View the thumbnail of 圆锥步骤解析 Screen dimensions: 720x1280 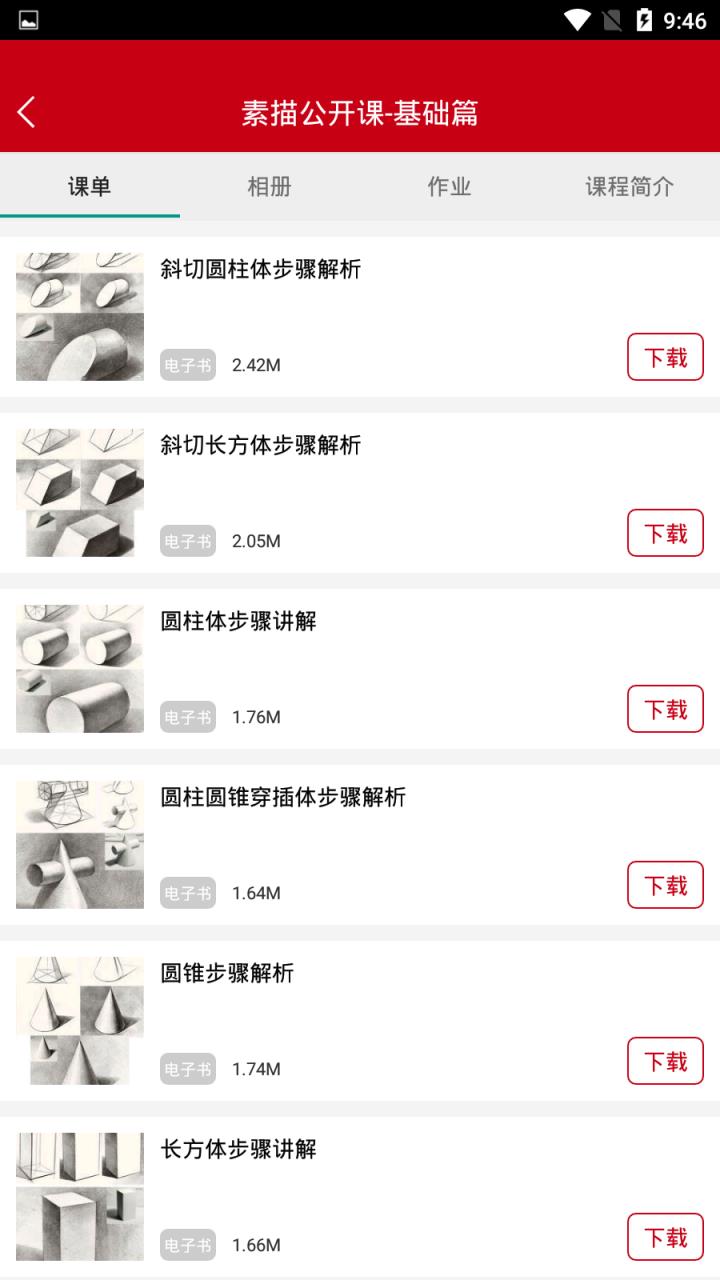pos(80,1020)
